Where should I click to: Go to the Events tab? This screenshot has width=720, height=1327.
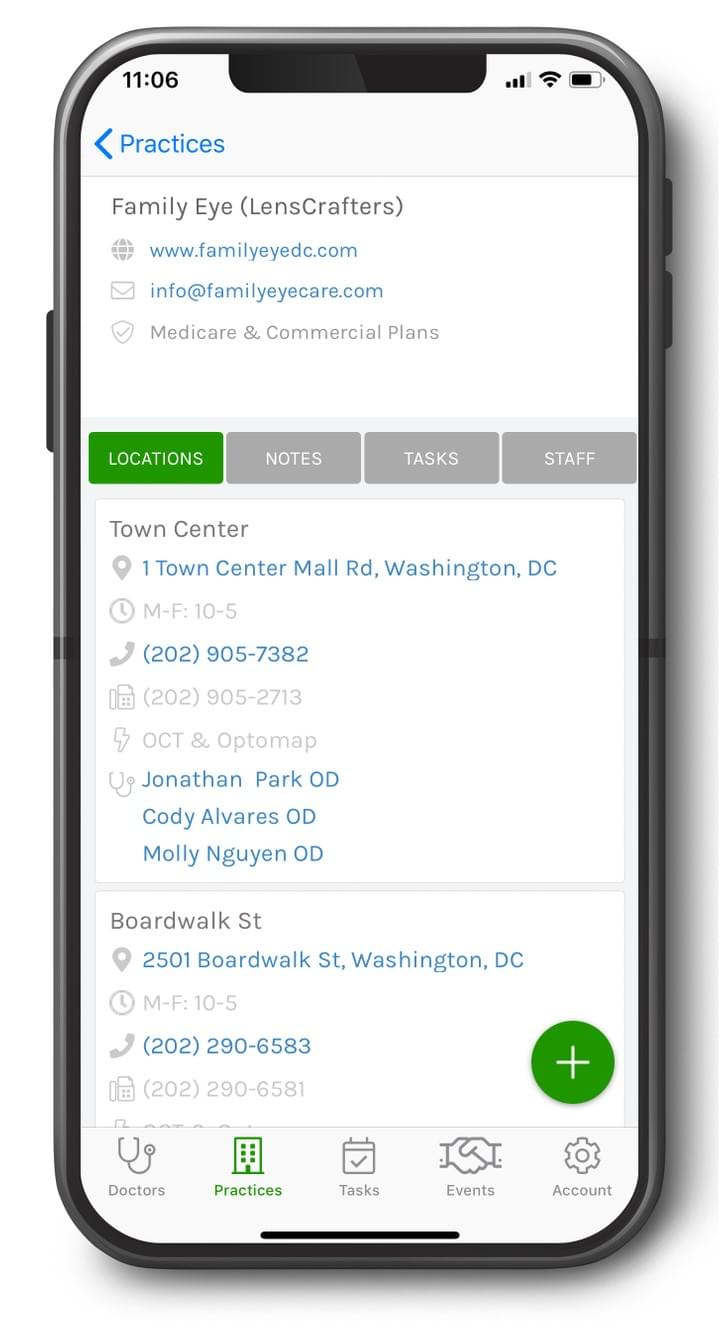coord(470,1168)
